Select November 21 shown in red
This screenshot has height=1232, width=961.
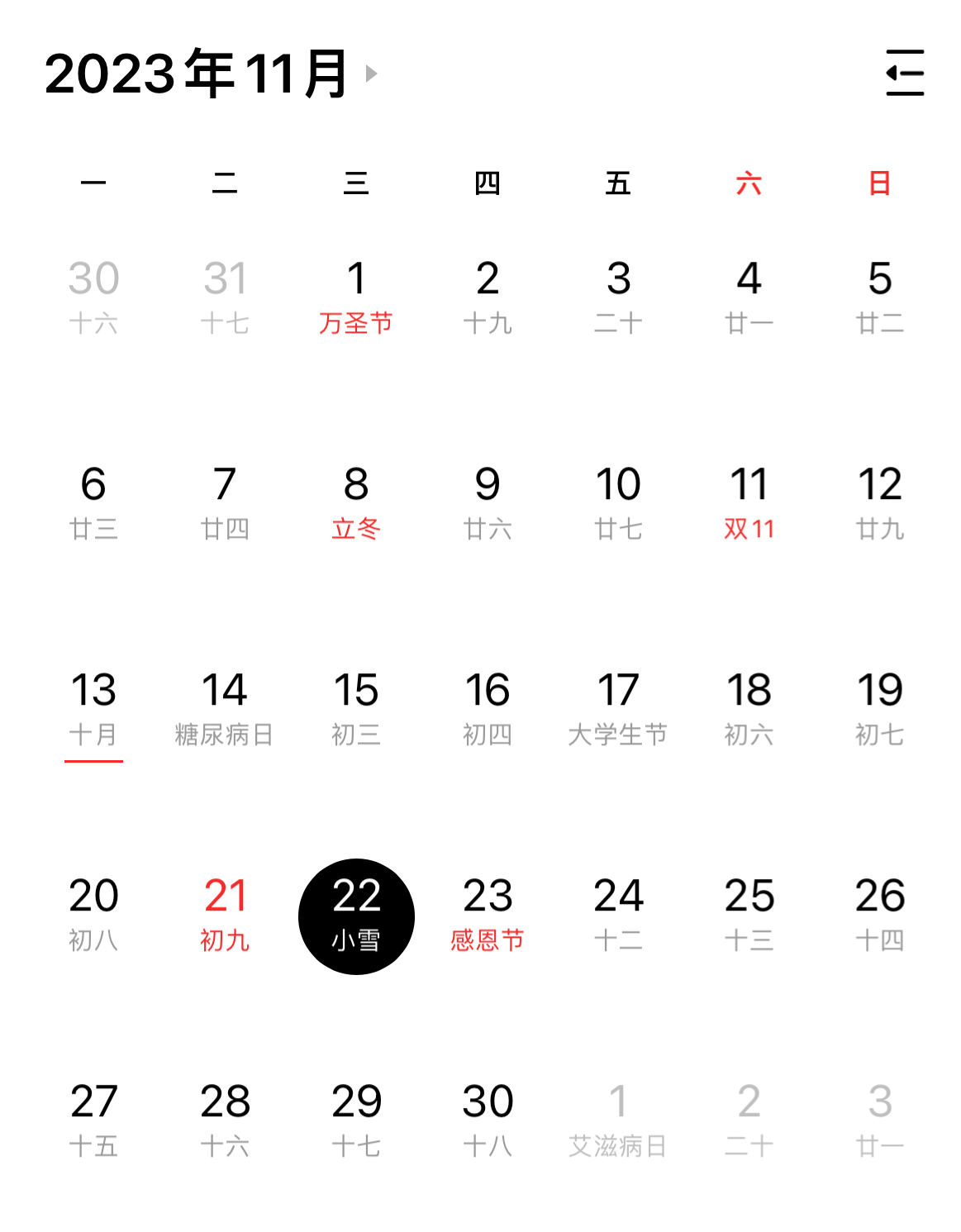click(224, 917)
